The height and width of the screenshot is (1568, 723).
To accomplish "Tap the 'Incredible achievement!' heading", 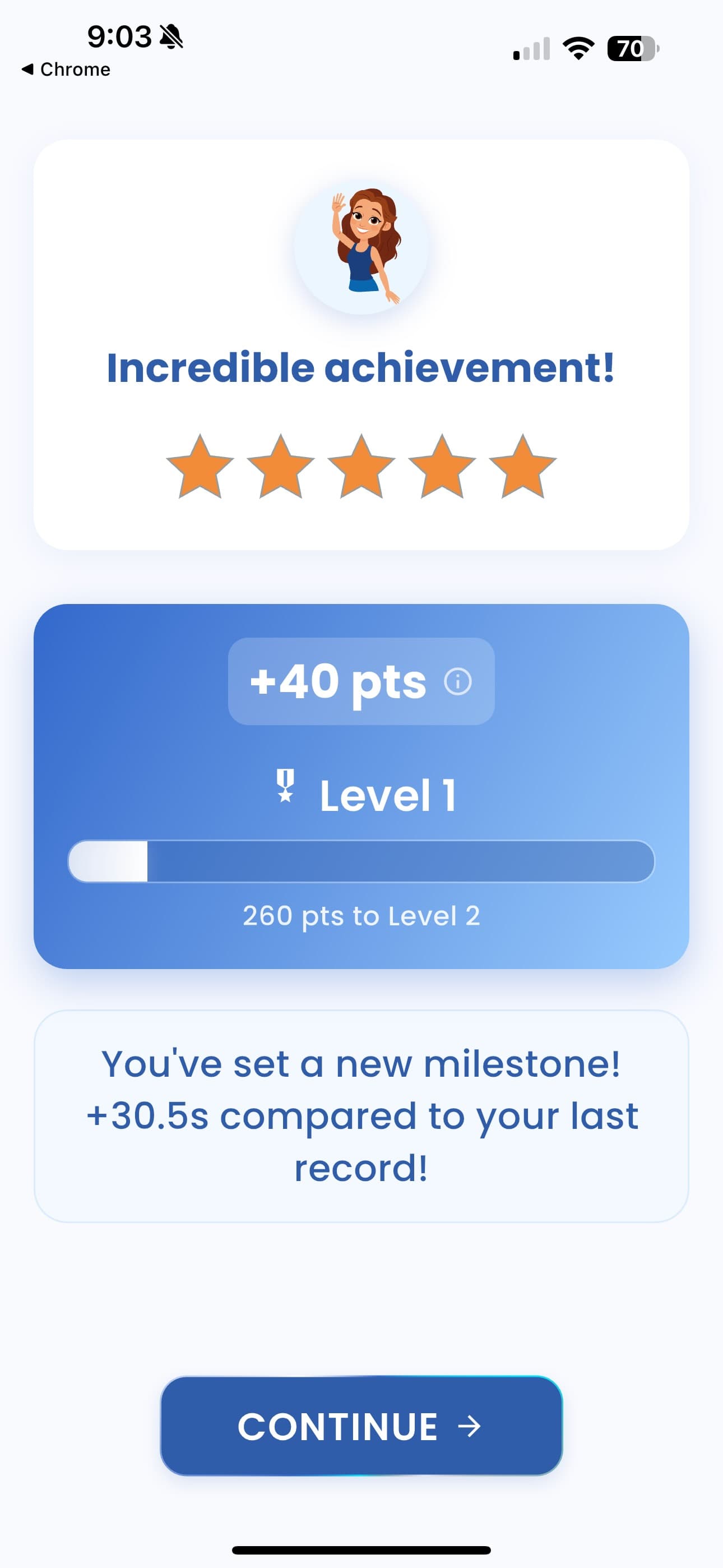I will [361, 367].
